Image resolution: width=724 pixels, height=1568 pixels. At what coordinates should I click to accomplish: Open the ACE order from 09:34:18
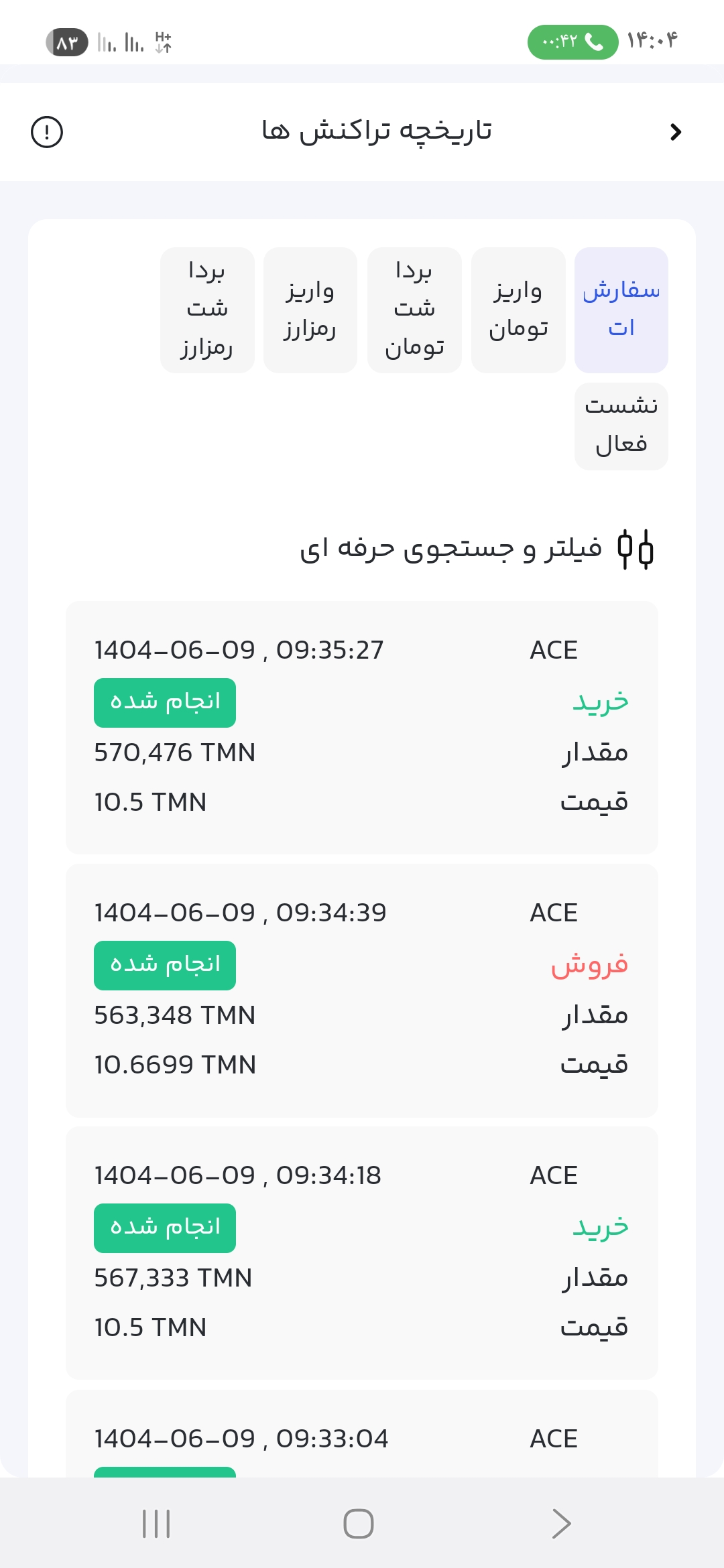(x=362, y=1252)
